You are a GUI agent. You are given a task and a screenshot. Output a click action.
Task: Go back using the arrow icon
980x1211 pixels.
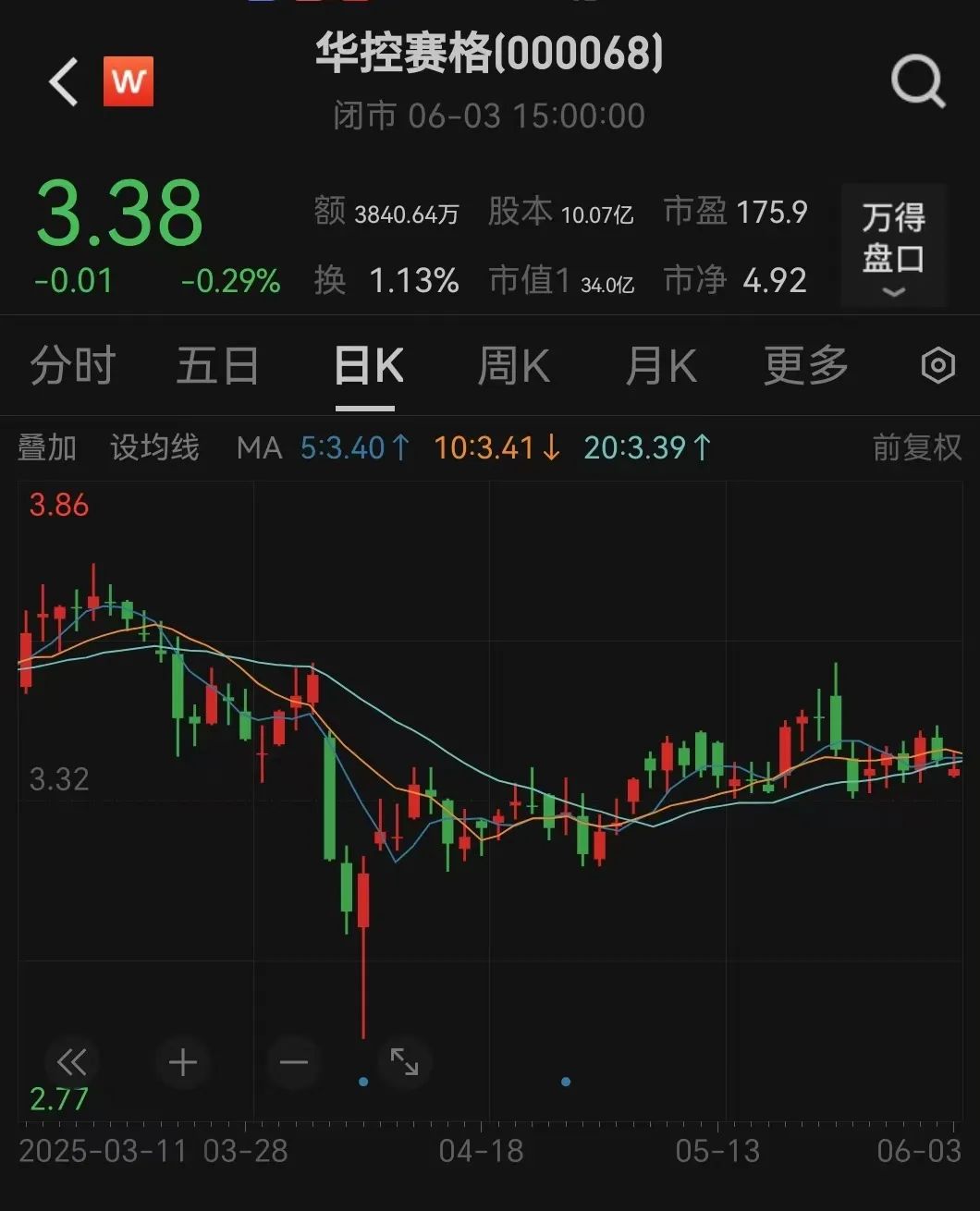tap(63, 82)
